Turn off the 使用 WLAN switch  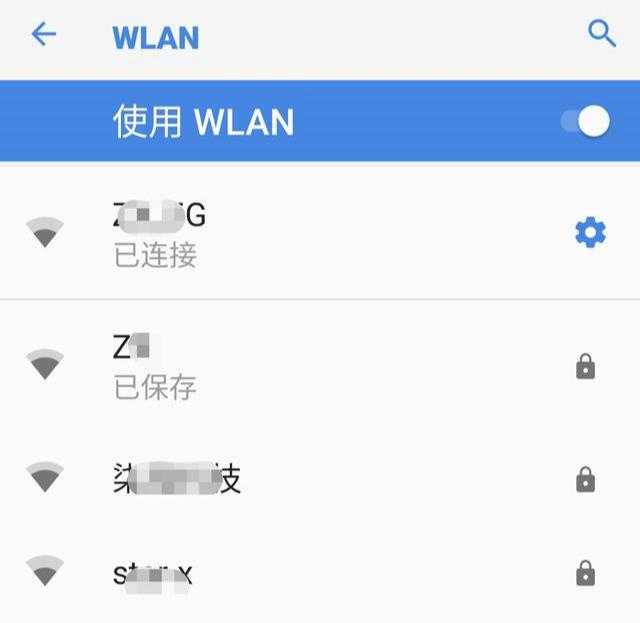[x=585, y=122]
